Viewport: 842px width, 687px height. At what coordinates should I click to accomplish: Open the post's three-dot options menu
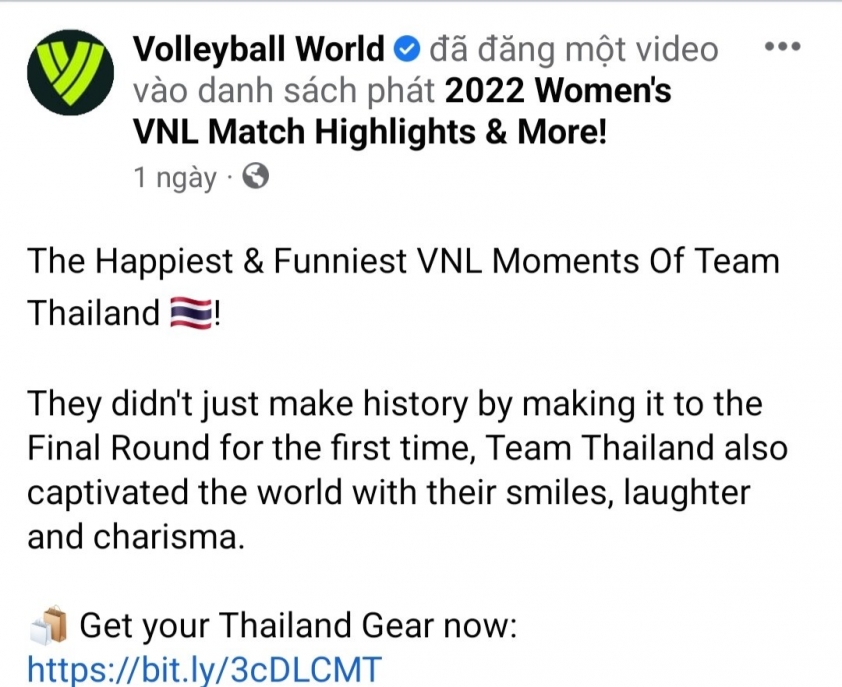pos(783,47)
